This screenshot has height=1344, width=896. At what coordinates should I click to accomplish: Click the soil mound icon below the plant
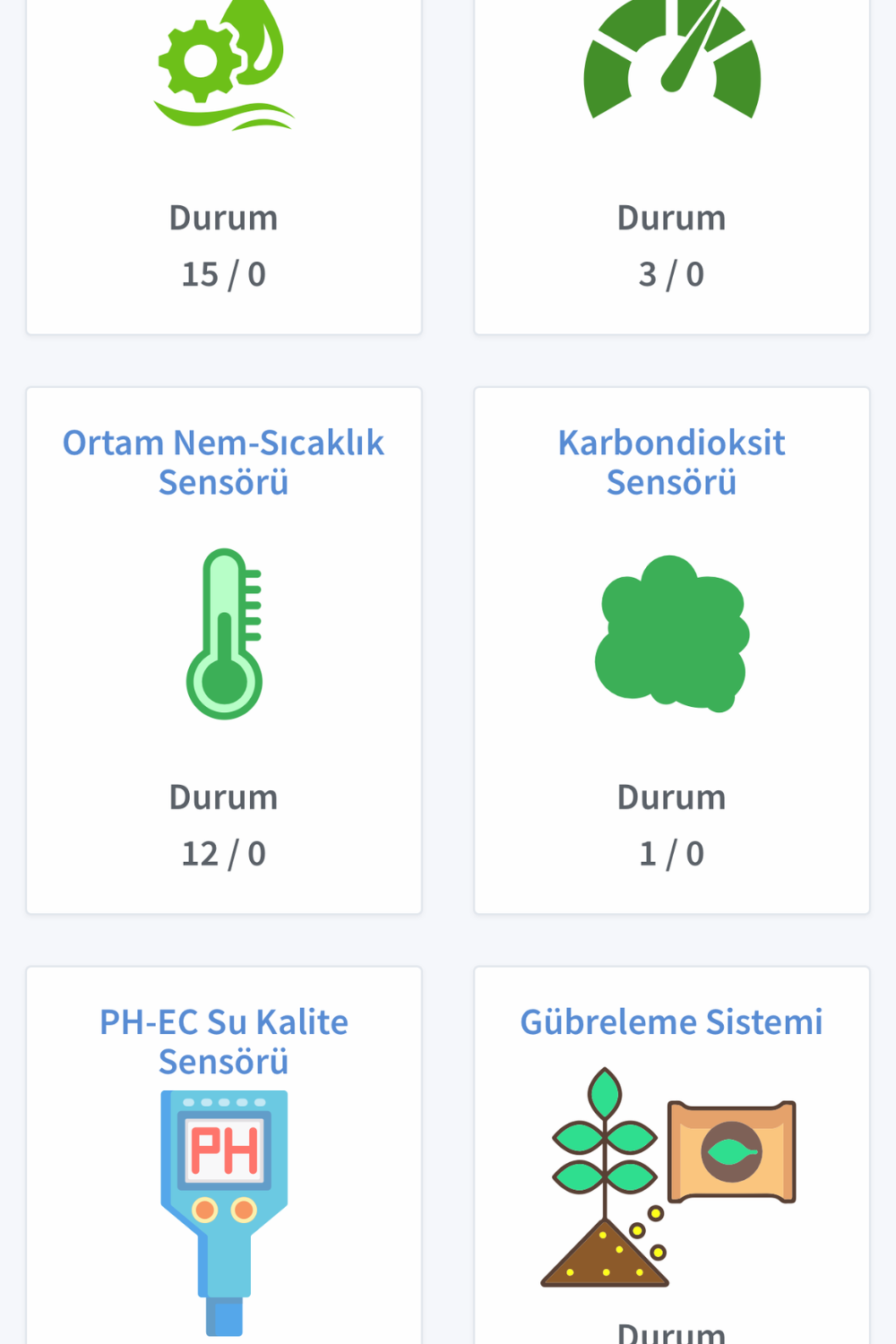click(x=605, y=1263)
